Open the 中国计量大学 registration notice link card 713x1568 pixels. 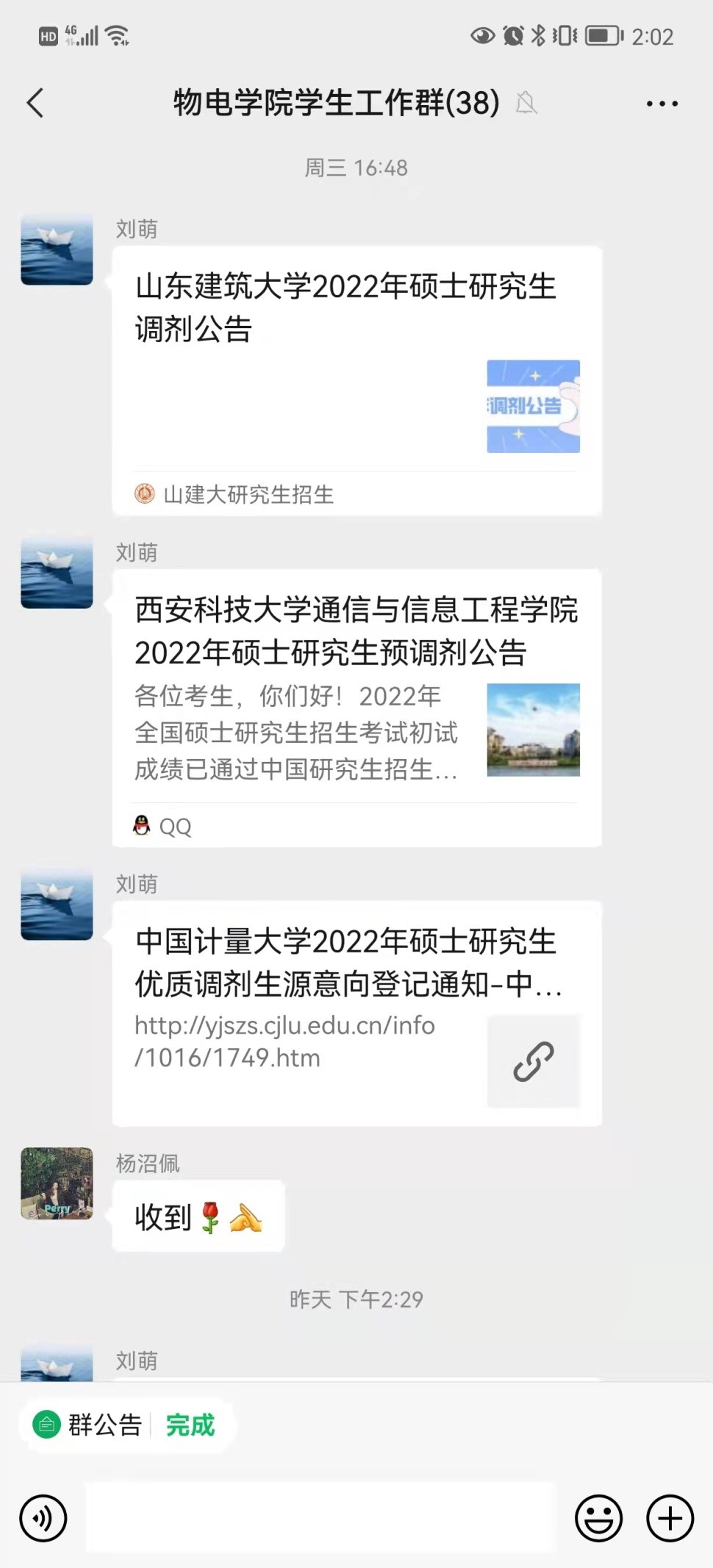[356, 1013]
